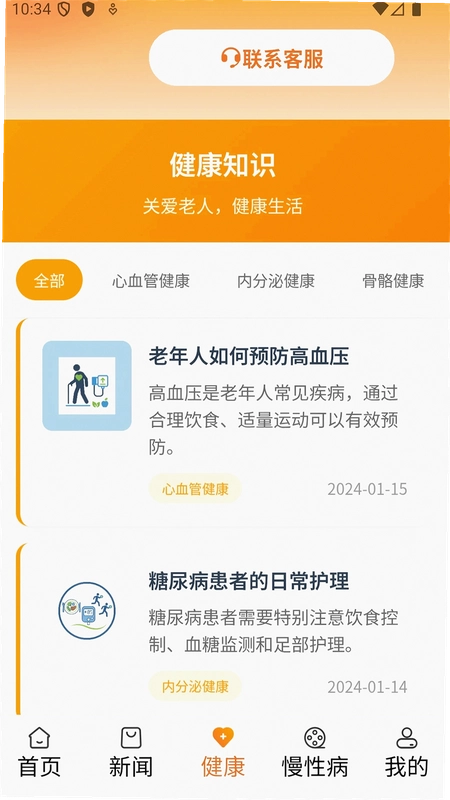Select the 全部 filter chip

pyautogui.click(x=49, y=280)
